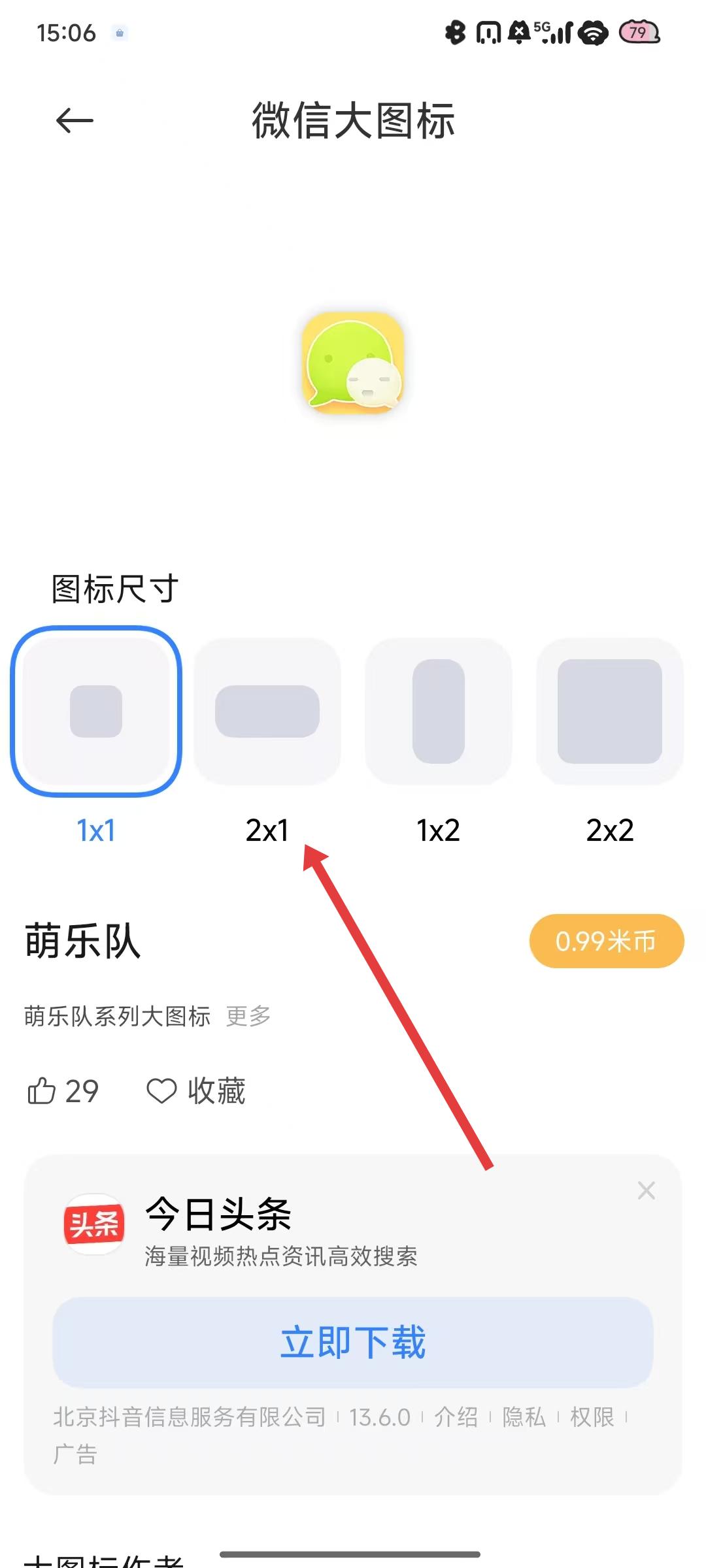Switch to the 1x2 icon size
Viewport: 706px width, 1568px height.
coord(439,711)
